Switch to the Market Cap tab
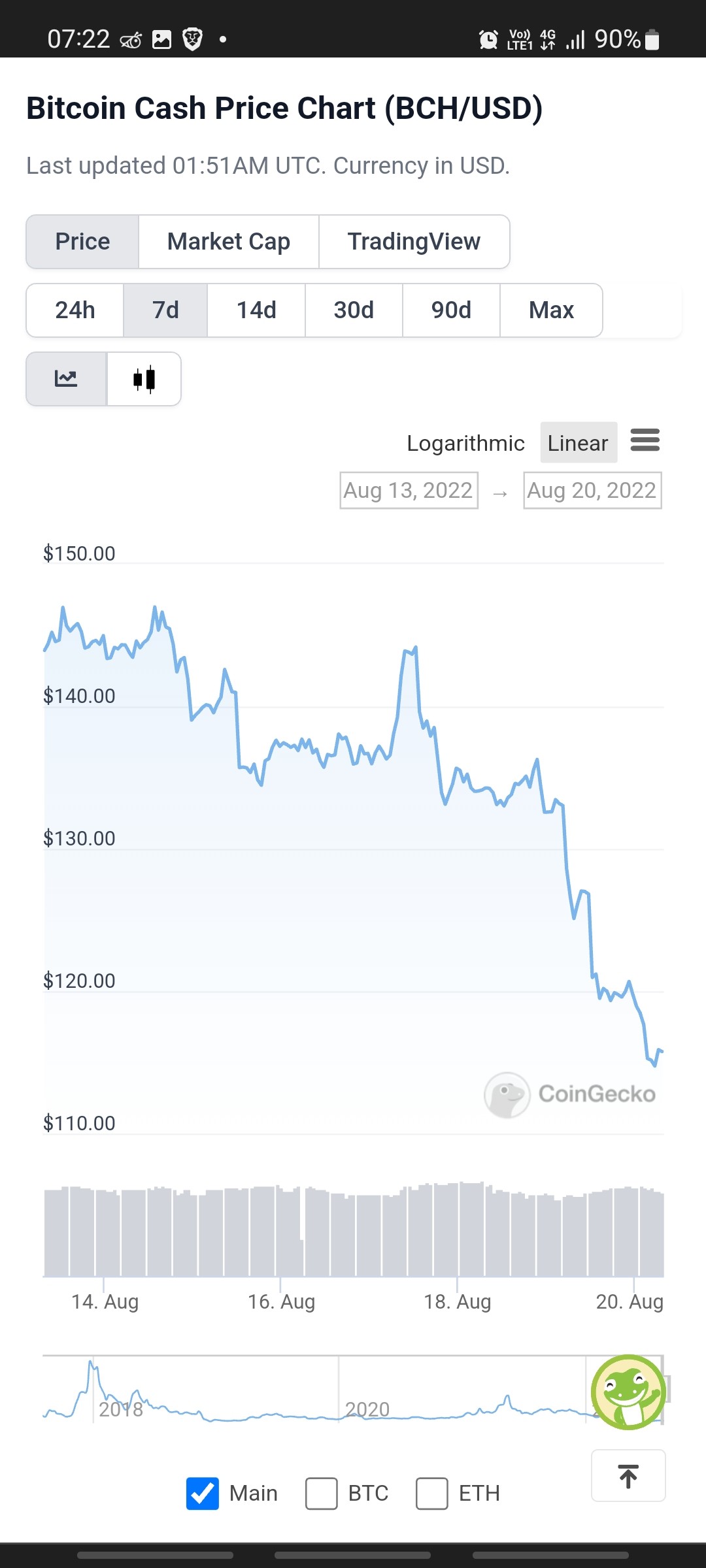The width and height of the screenshot is (706, 1568). [229, 242]
